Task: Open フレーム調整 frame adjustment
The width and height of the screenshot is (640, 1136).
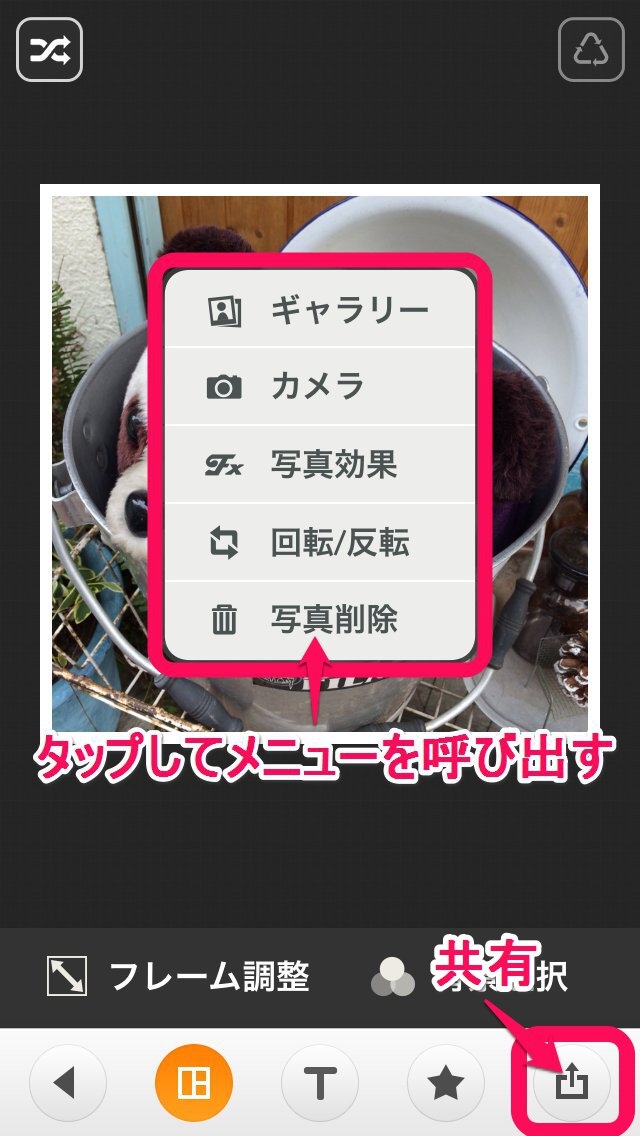Action: 178,976
